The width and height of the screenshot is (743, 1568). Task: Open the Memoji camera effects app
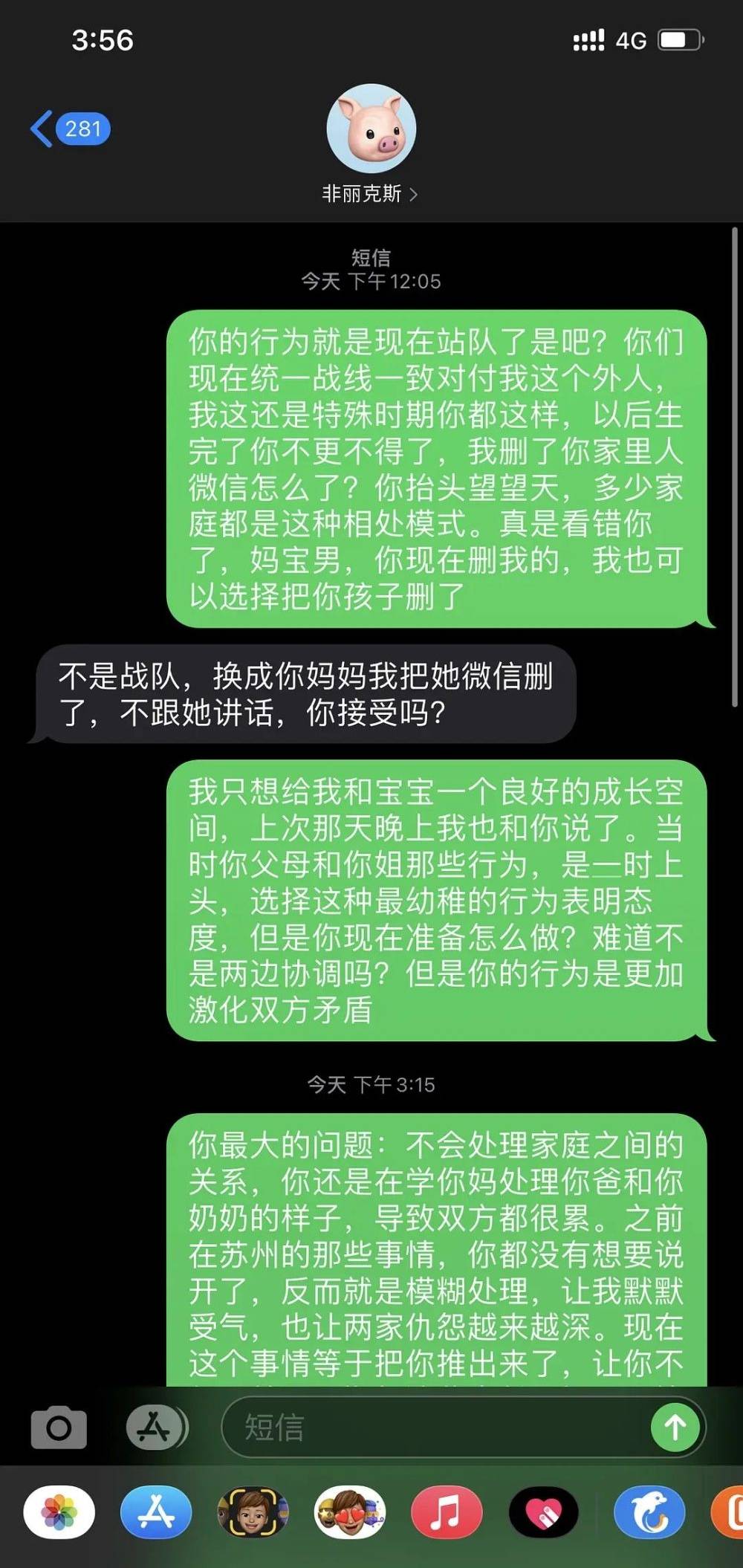tap(253, 1512)
